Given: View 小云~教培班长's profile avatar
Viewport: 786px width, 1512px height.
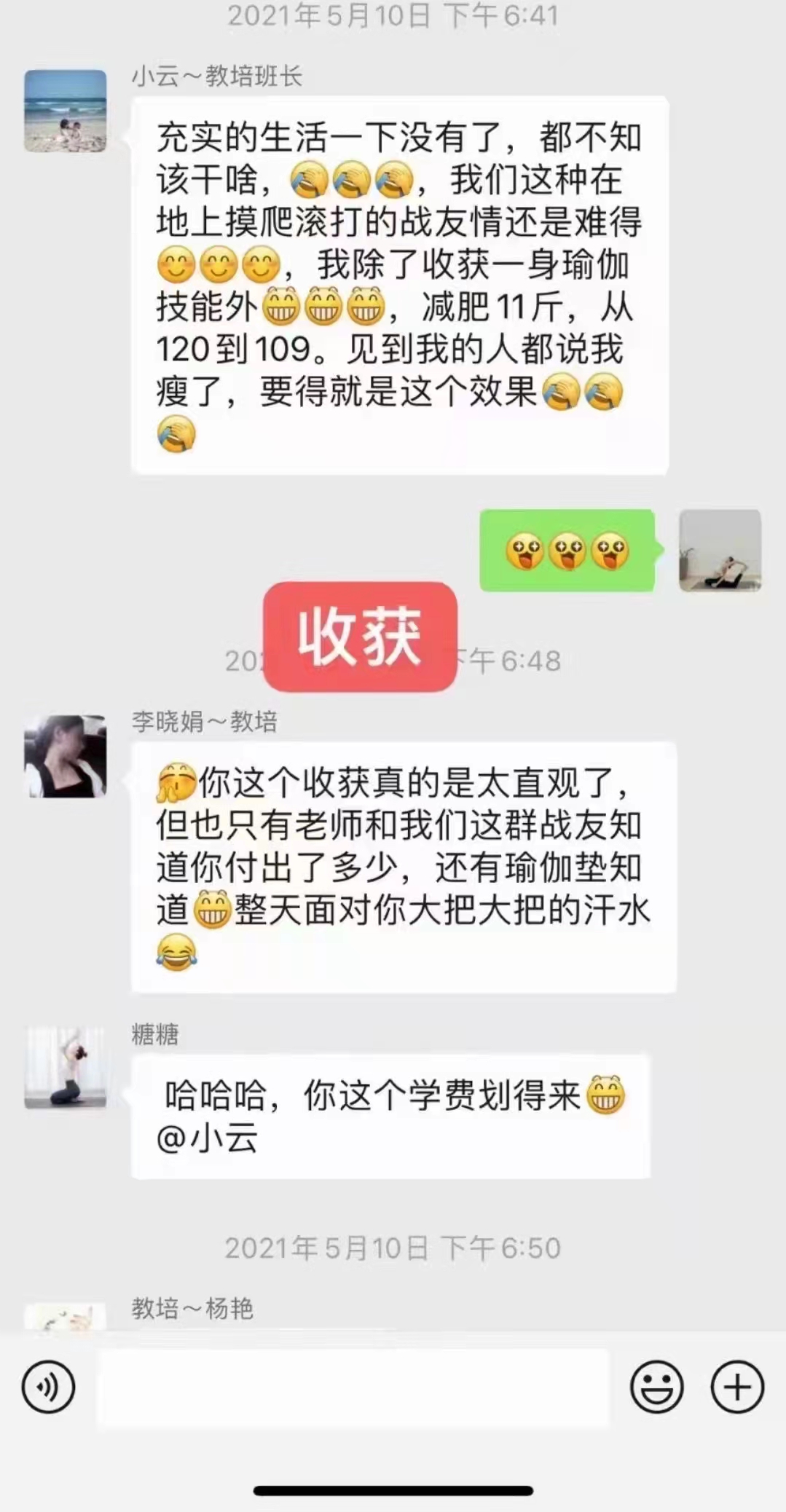Looking at the screenshot, I should 66,111.
